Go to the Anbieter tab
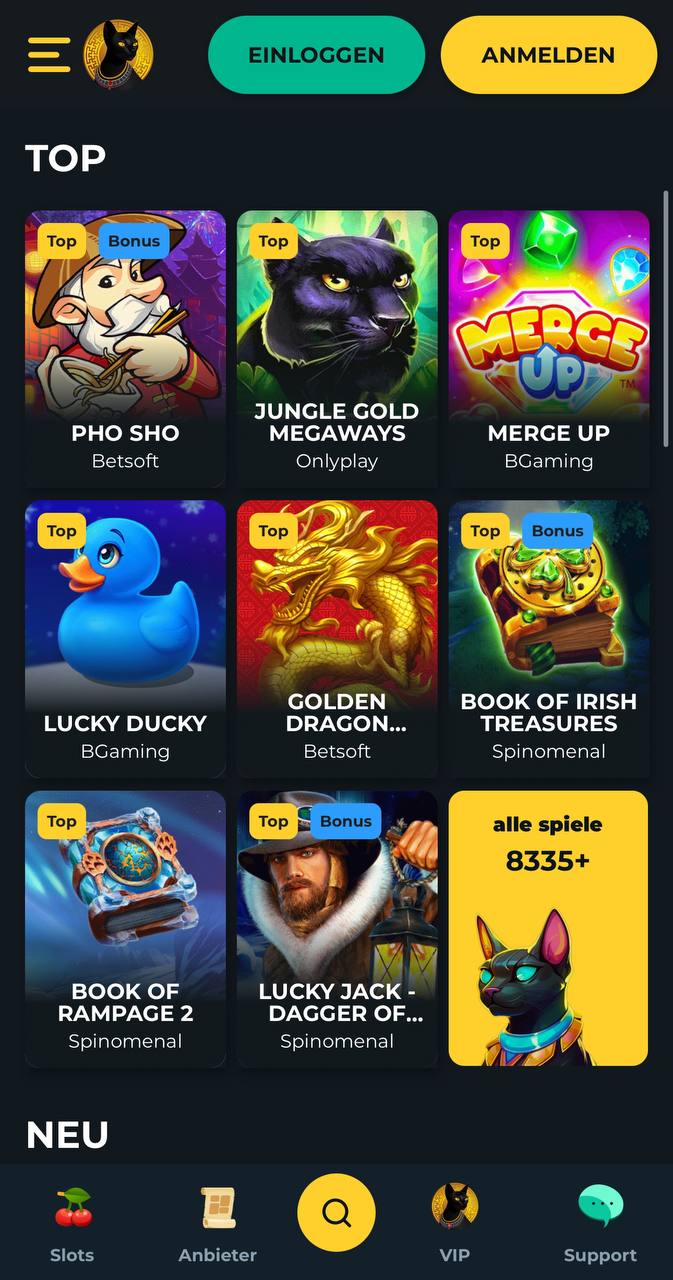Viewport: 673px width, 1280px height. [217, 1225]
